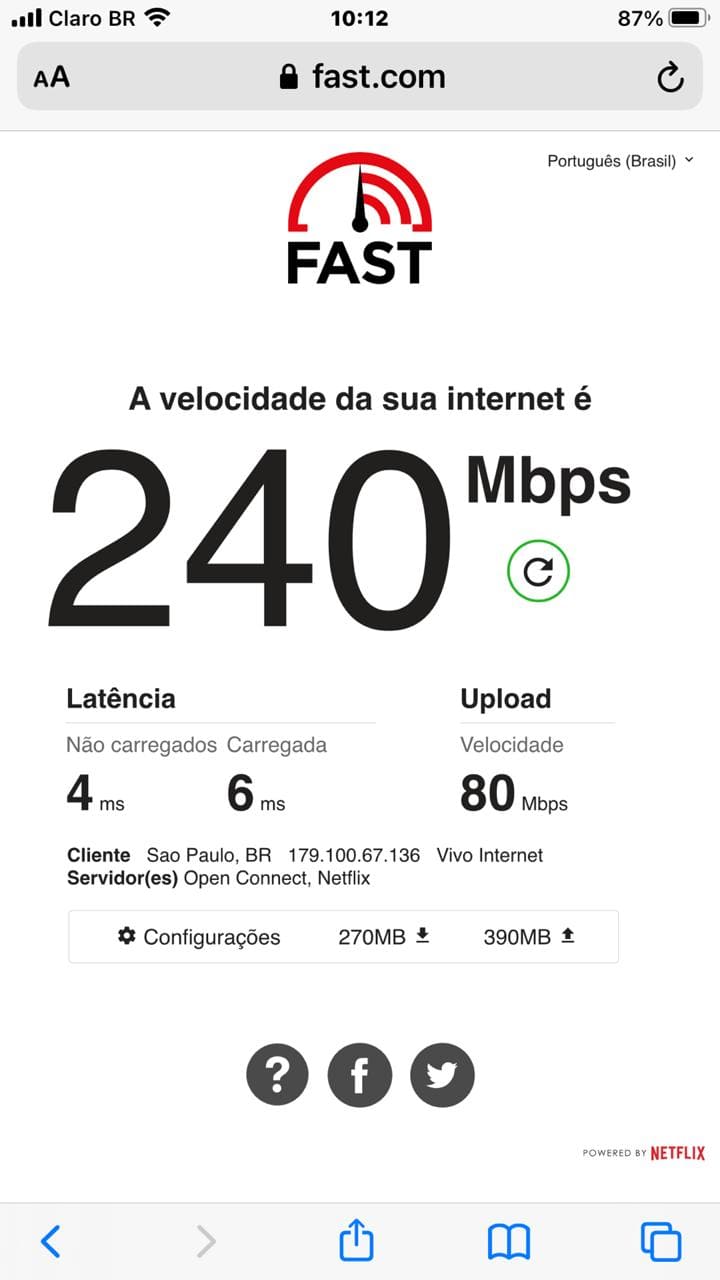Open the Powered by Netflix link
The height and width of the screenshot is (1280, 720).
[644, 1153]
